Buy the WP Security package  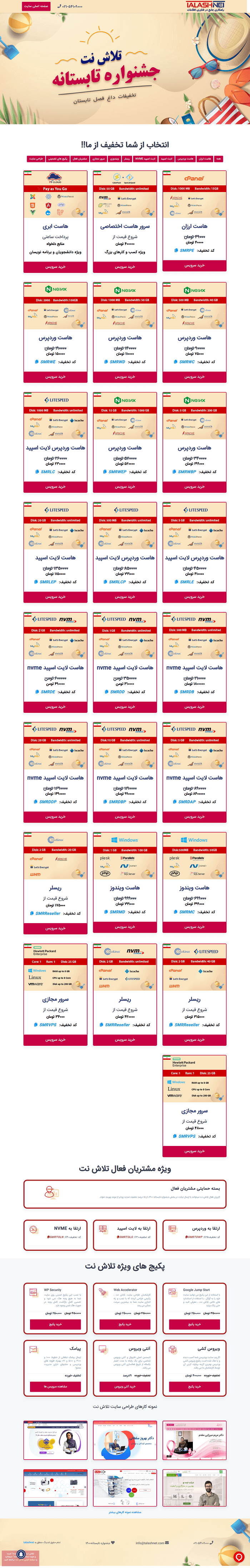point(55,1324)
